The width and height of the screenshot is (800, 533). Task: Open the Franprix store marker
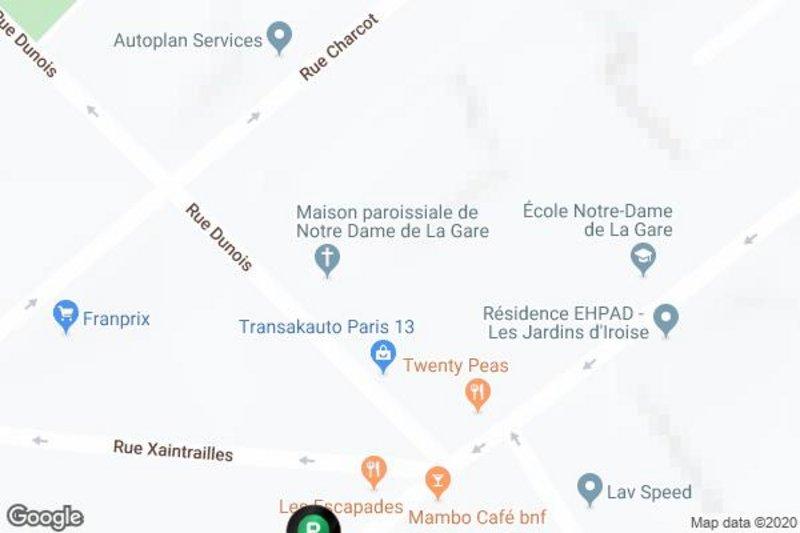[x=67, y=316]
